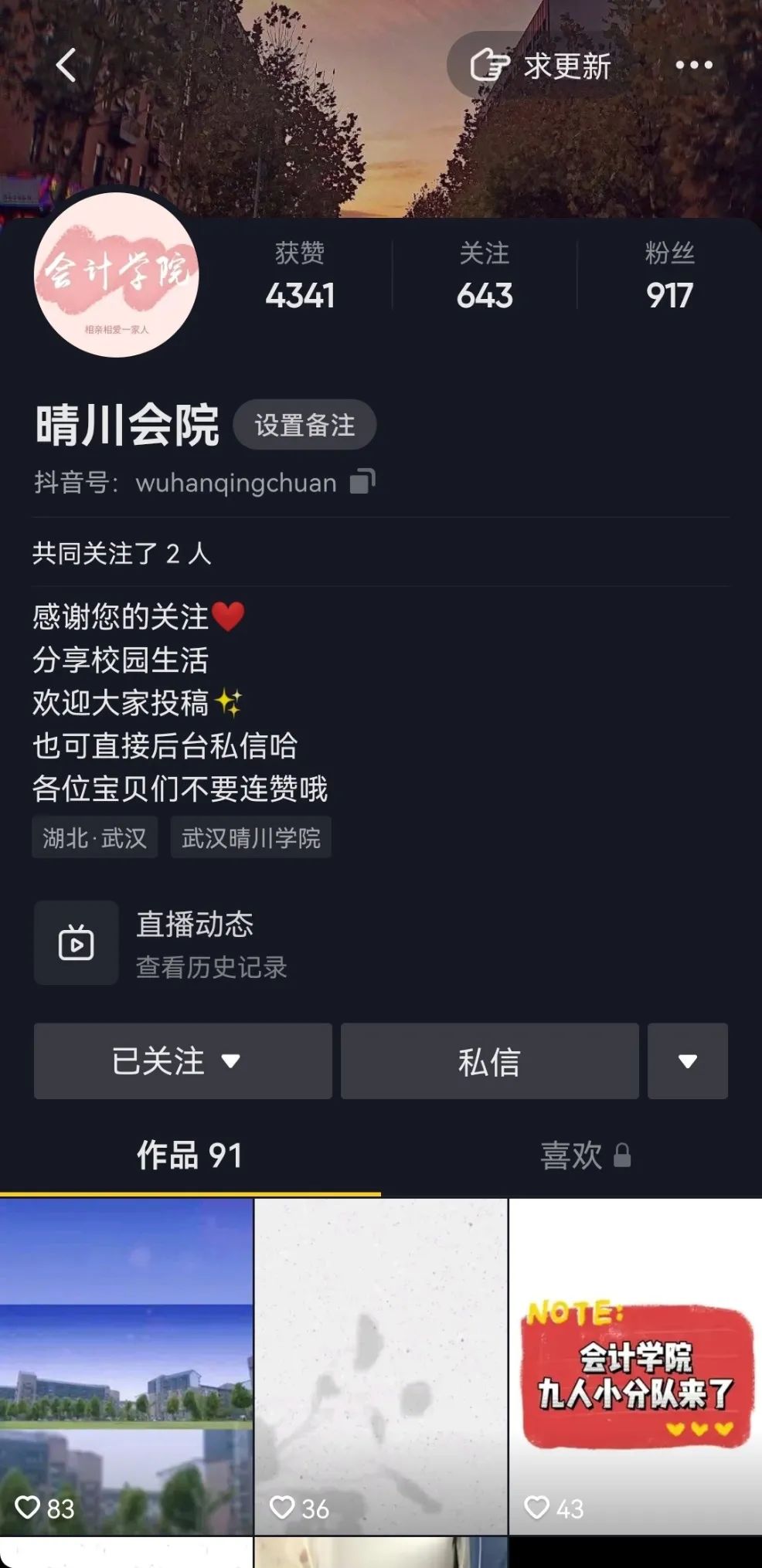762x1568 pixels.
Task: Open the 武汉晴川学院 school tag
Action: [x=250, y=837]
